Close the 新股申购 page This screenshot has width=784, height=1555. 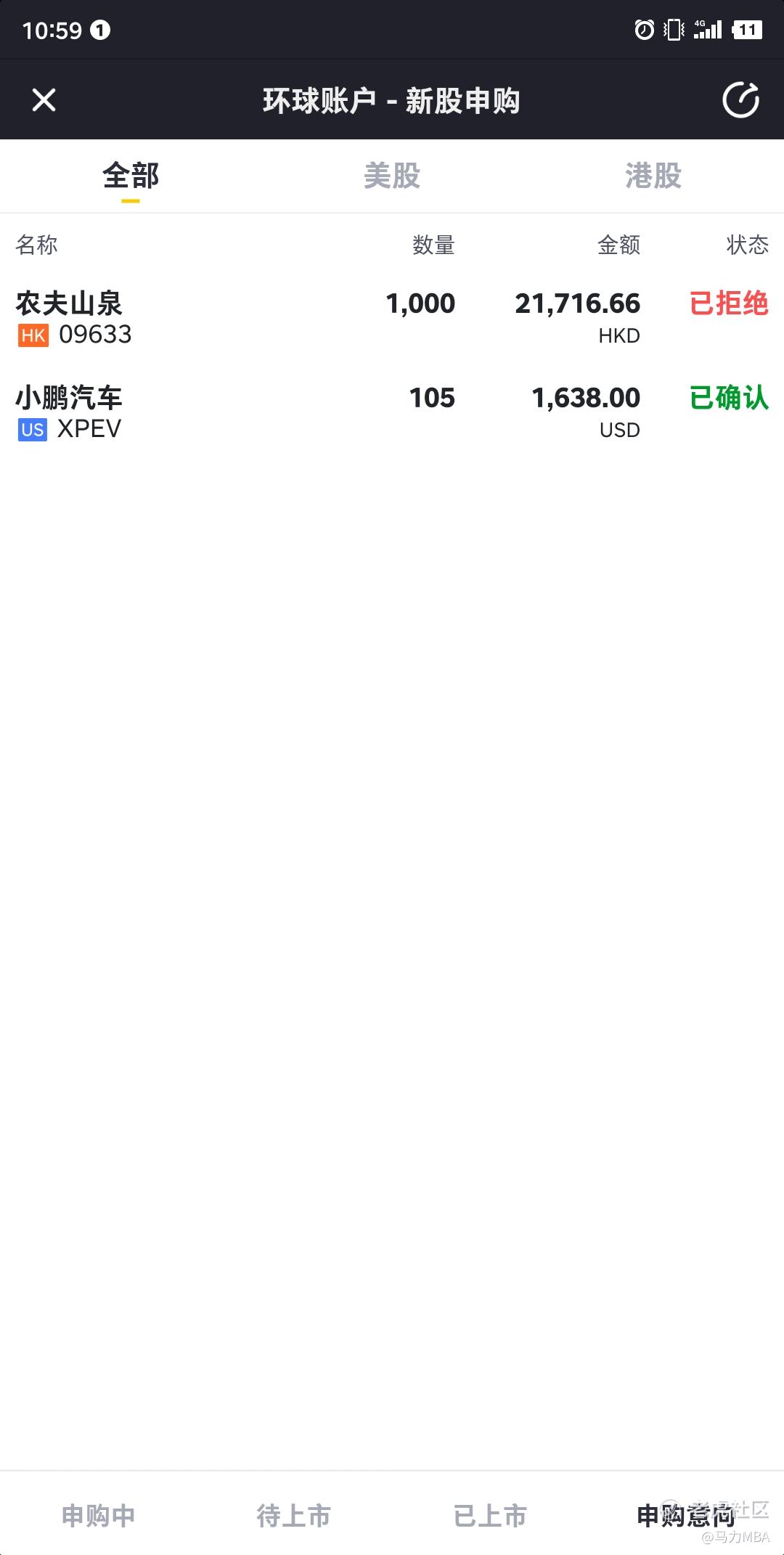coord(44,100)
